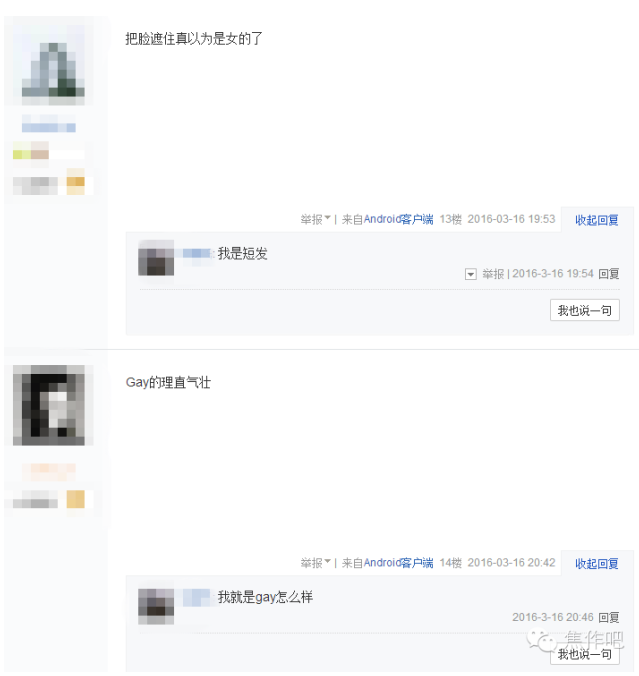
Task: Open 举报 dropdown on the 13楼 post
Action: (x=316, y=219)
